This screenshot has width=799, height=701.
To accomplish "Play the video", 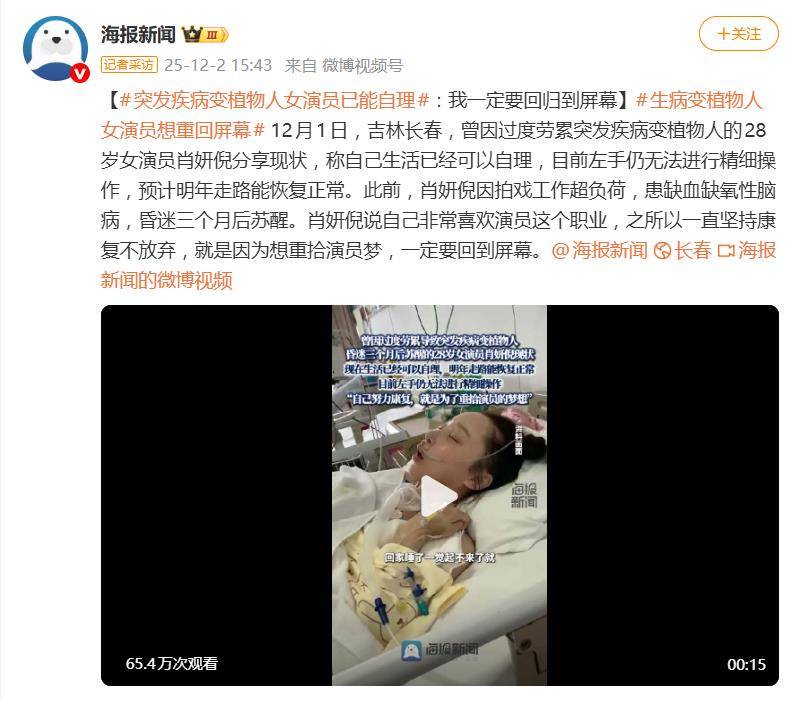I will [x=439, y=495].
